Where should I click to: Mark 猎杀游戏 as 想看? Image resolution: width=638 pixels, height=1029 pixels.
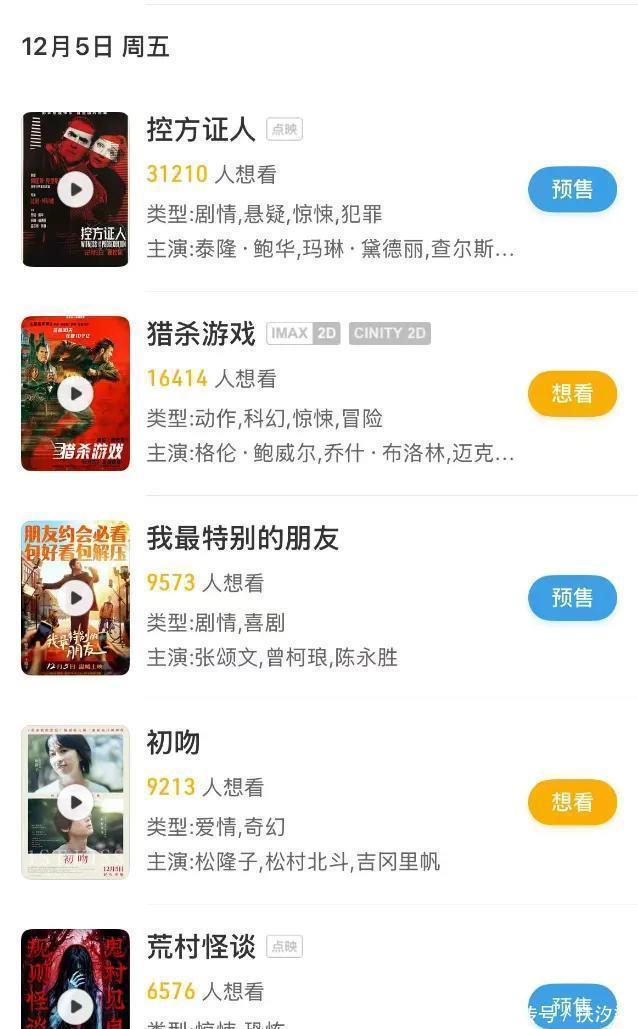click(572, 393)
